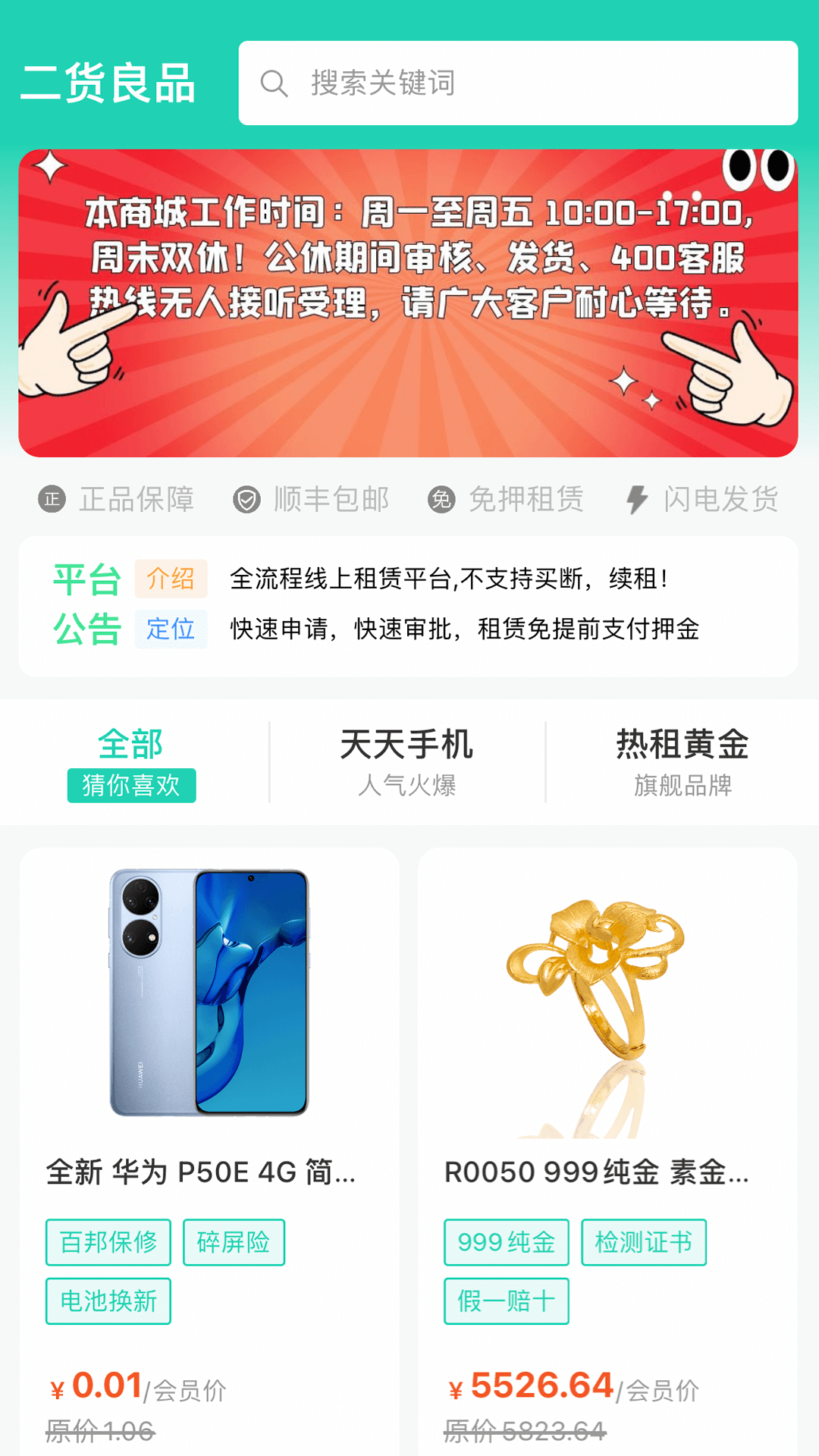
Task: Open the 检测证书 certificate tag
Action: click(x=644, y=1242)
